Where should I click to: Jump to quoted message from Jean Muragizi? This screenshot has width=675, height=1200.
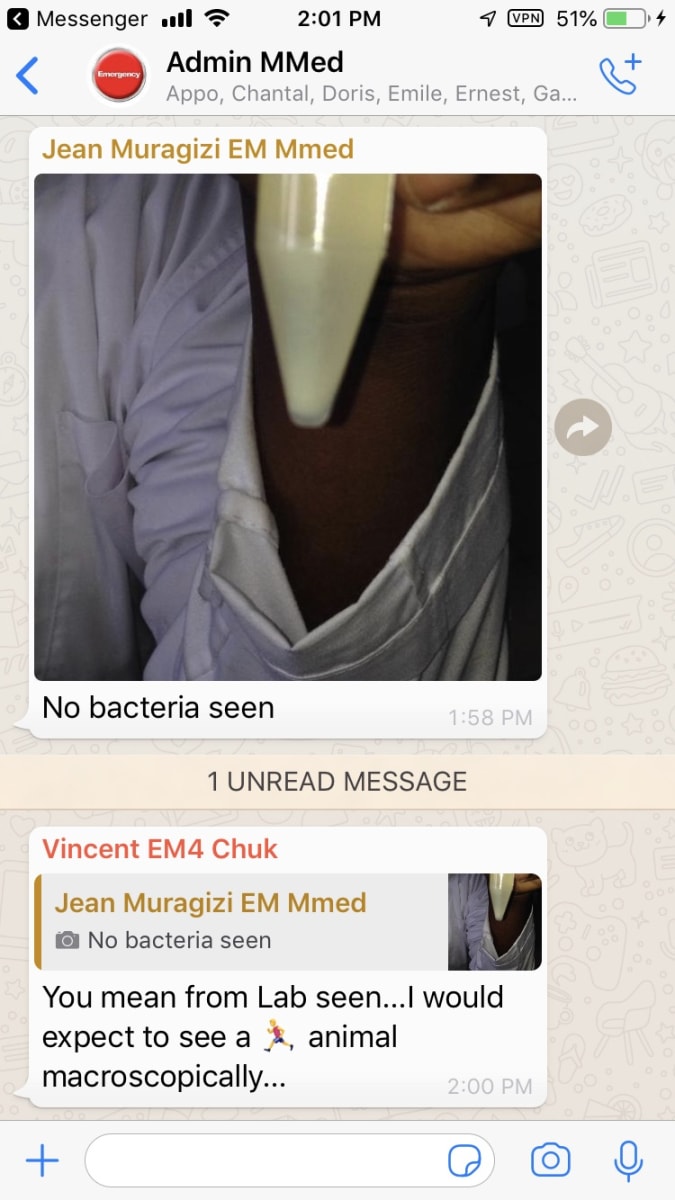pyautogui.click(x=288, y=922)
